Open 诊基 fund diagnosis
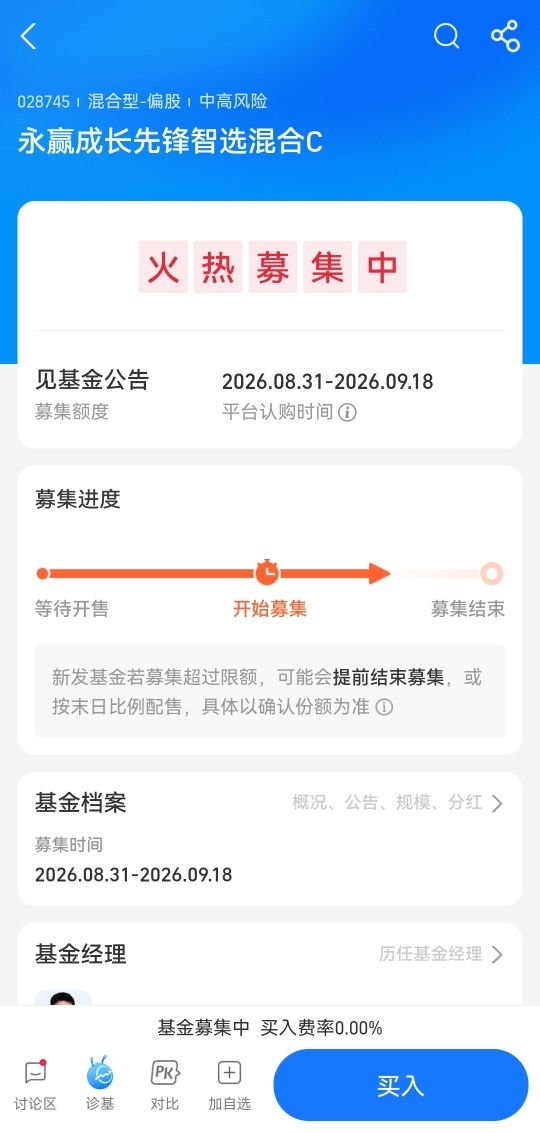This screenshot has height=1133, width=540. [x=100, y=1085]
